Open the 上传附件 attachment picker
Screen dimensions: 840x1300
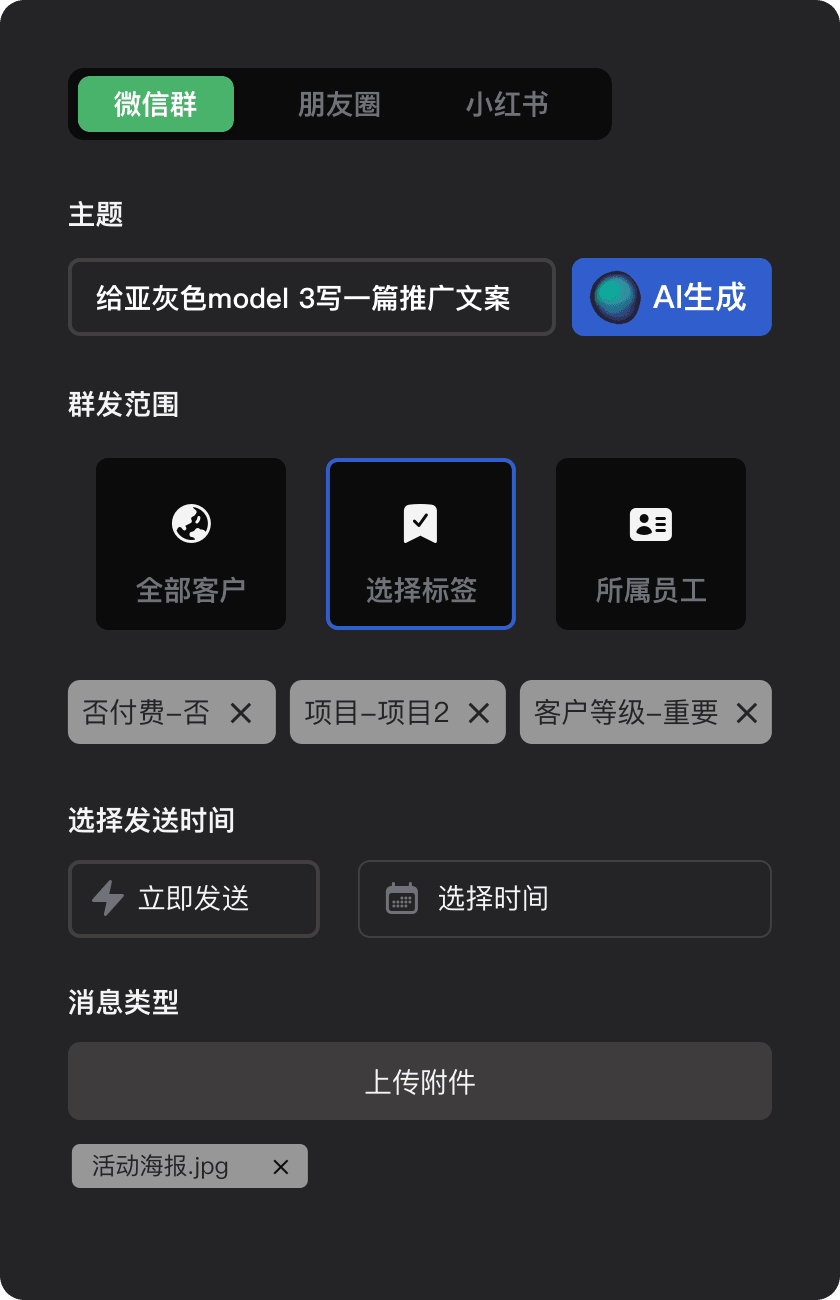tap(420, 1081)
